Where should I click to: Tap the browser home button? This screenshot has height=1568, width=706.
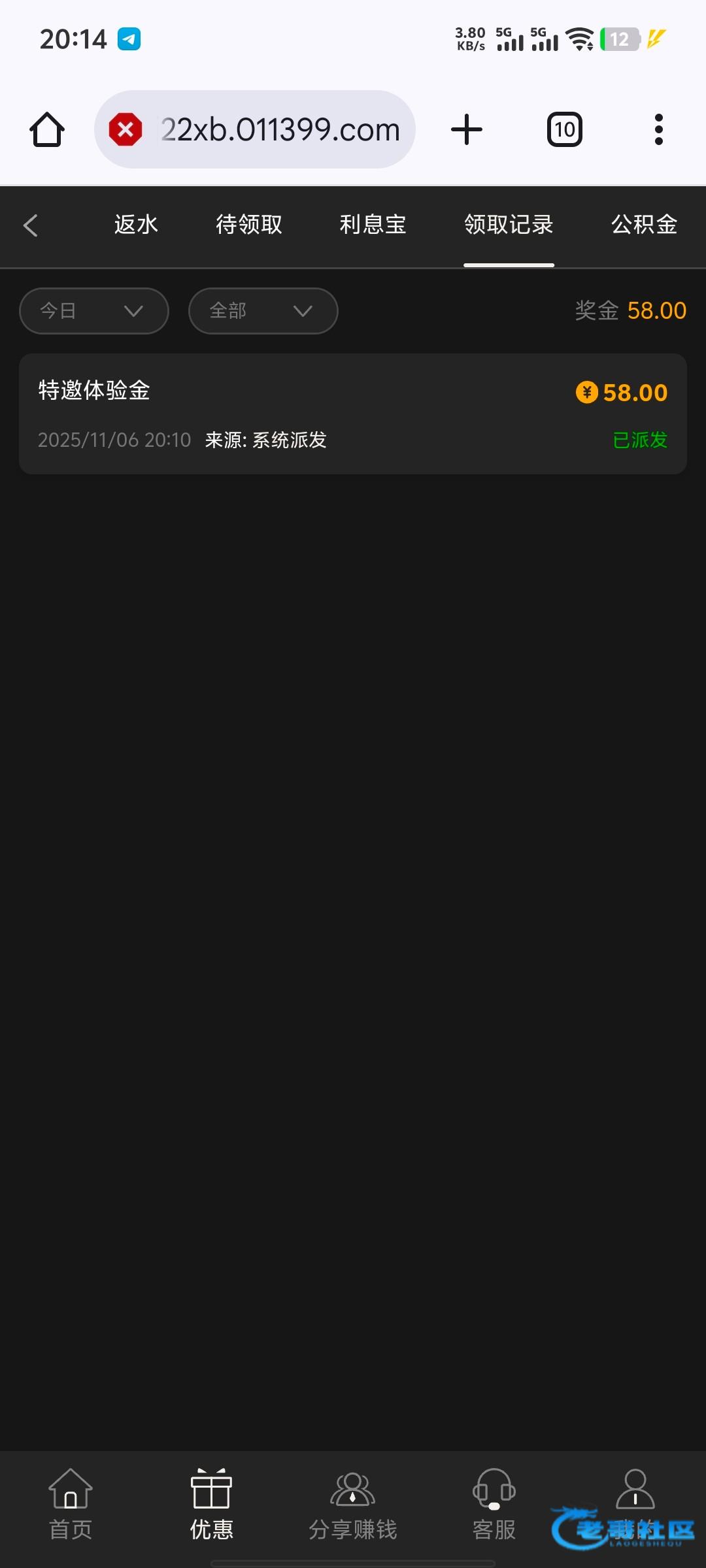pyautogui.click(x=47, y=129)
